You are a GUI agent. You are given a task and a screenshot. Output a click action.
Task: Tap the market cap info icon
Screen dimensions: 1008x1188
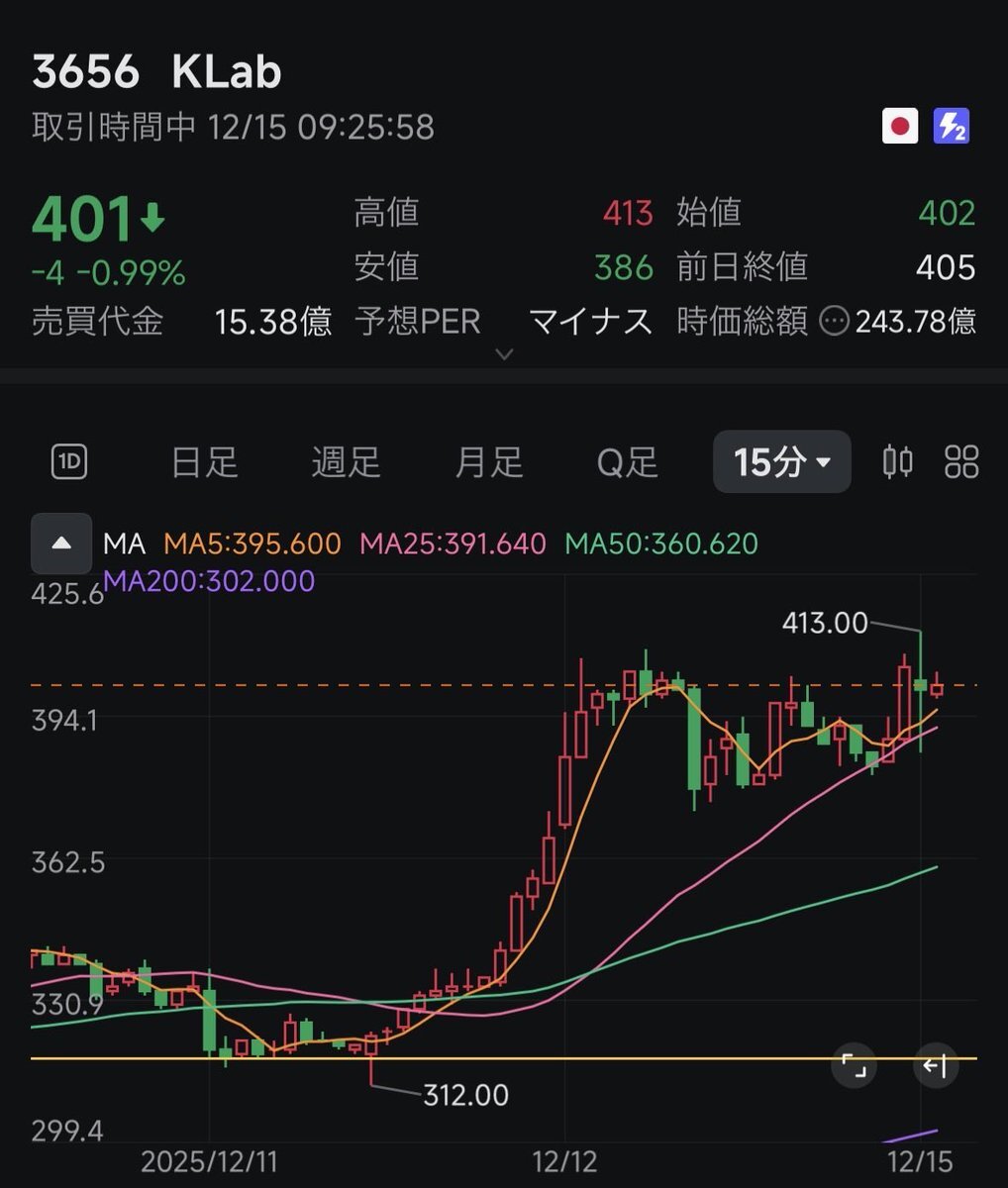(835, 321)
